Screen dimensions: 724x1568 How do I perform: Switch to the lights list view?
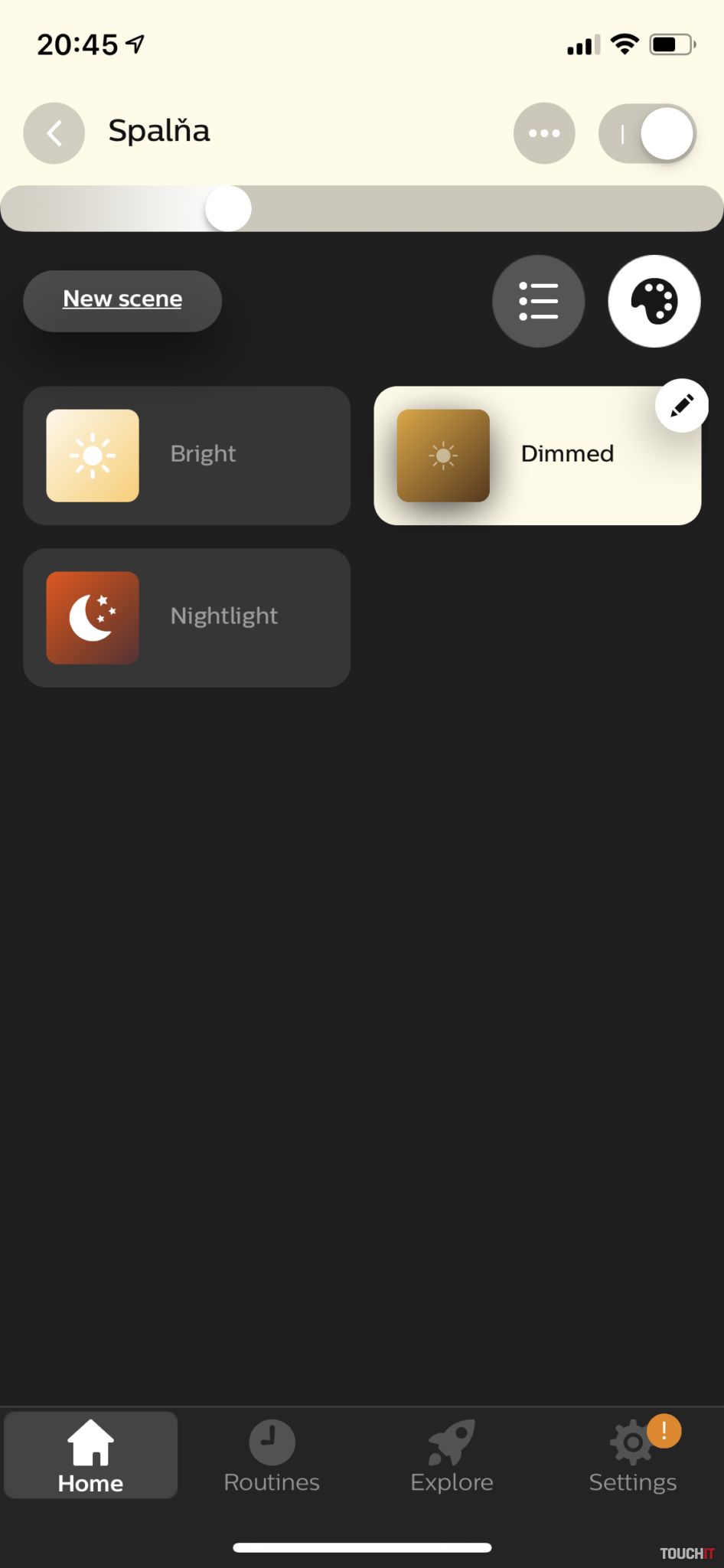(x=538, y=301)
